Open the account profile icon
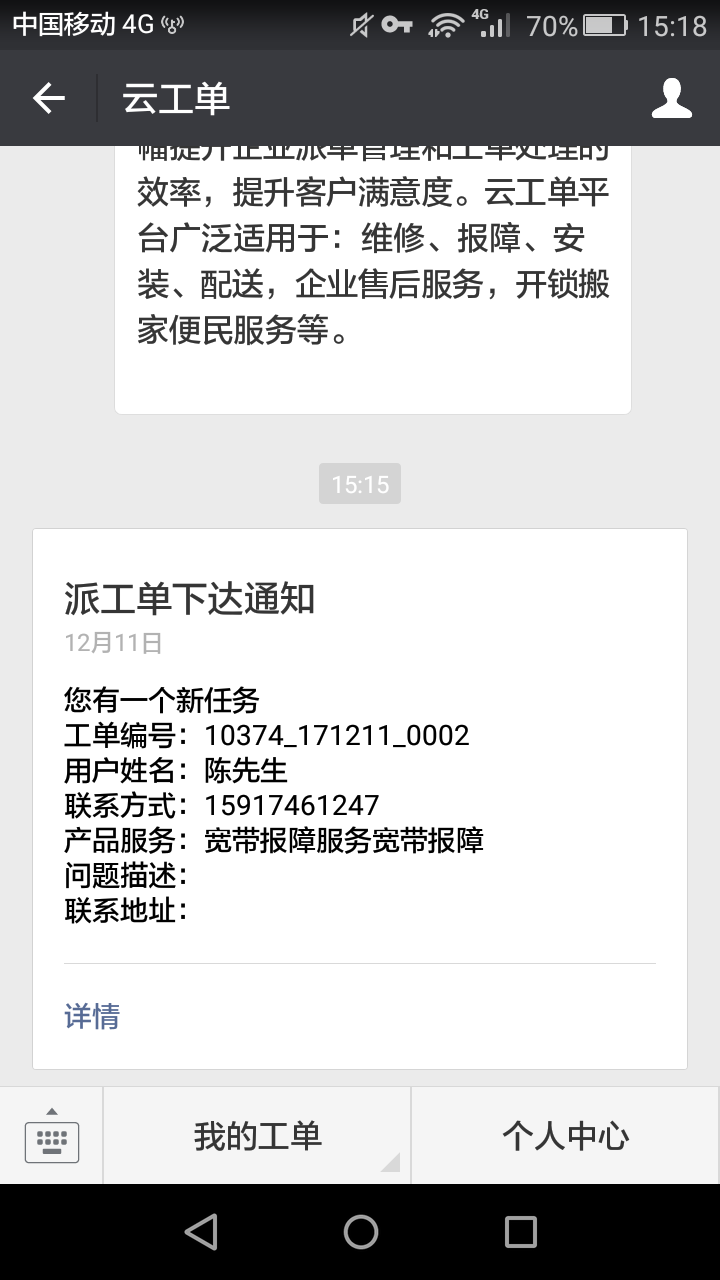 tap(672, 98)
